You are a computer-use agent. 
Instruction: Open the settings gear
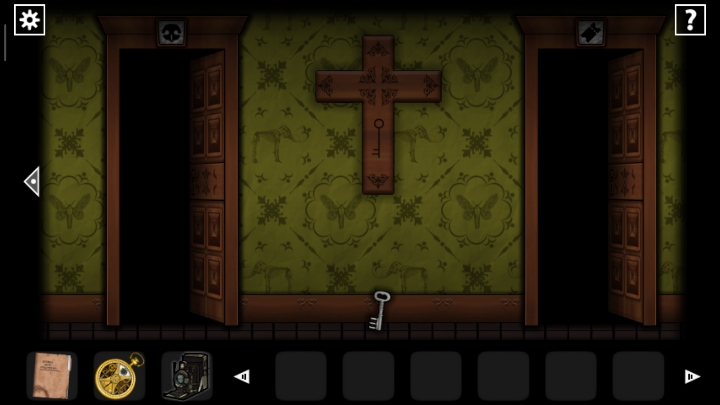coord(29,19)
